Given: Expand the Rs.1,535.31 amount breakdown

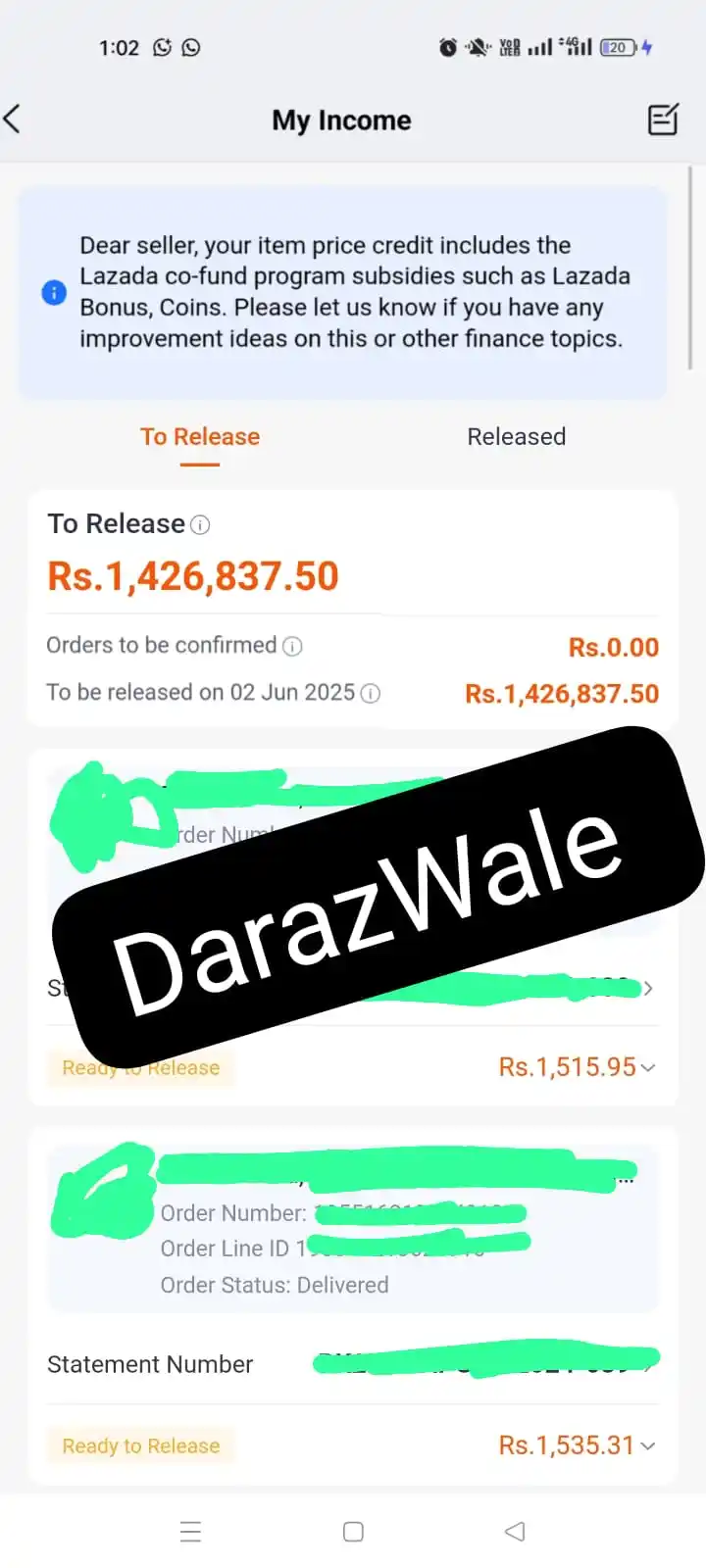Looking at the screenshot, I should click(x=648, y=1445).
